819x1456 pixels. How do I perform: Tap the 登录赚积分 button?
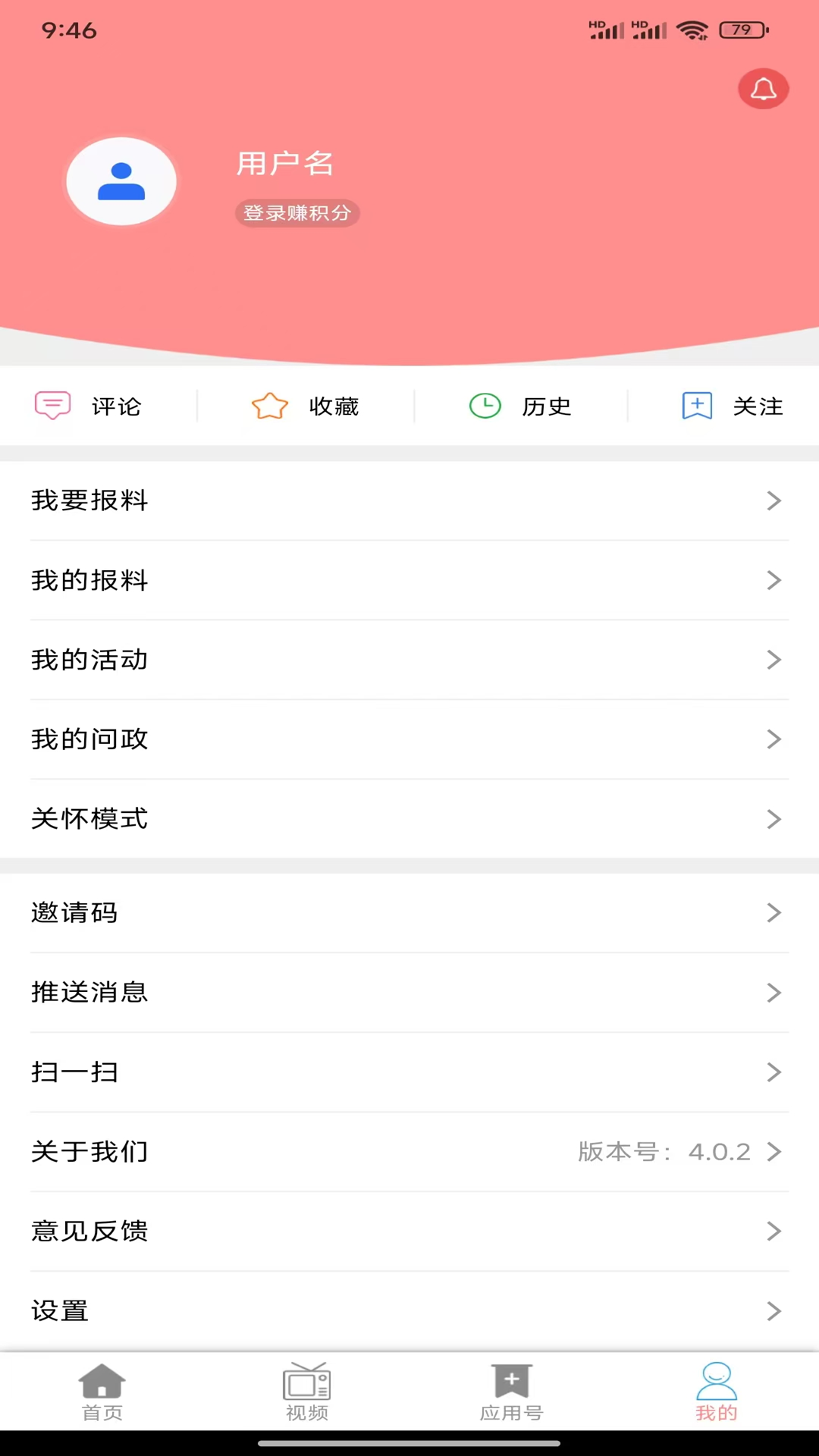click(x=297, y=213)
